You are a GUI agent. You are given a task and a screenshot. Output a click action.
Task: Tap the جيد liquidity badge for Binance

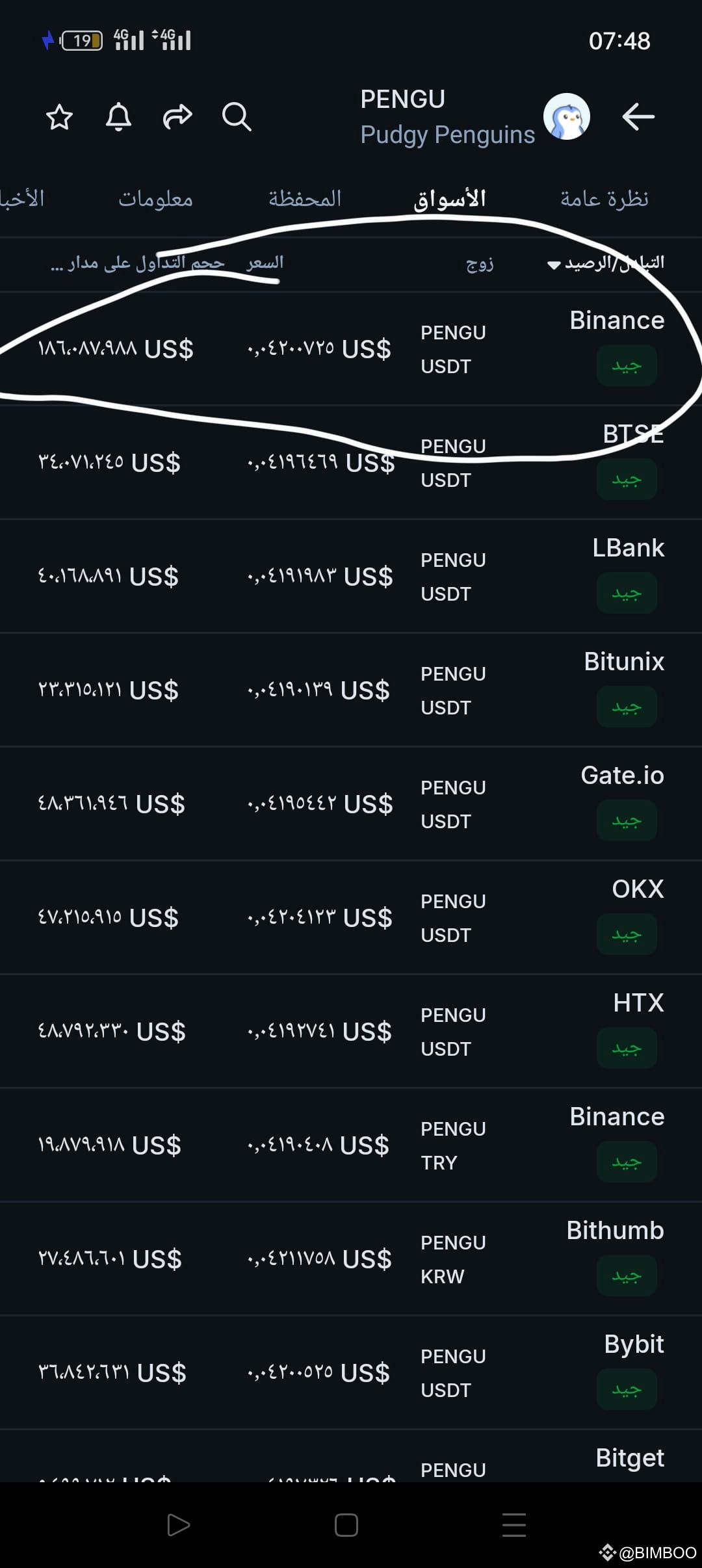click(626, 365)
